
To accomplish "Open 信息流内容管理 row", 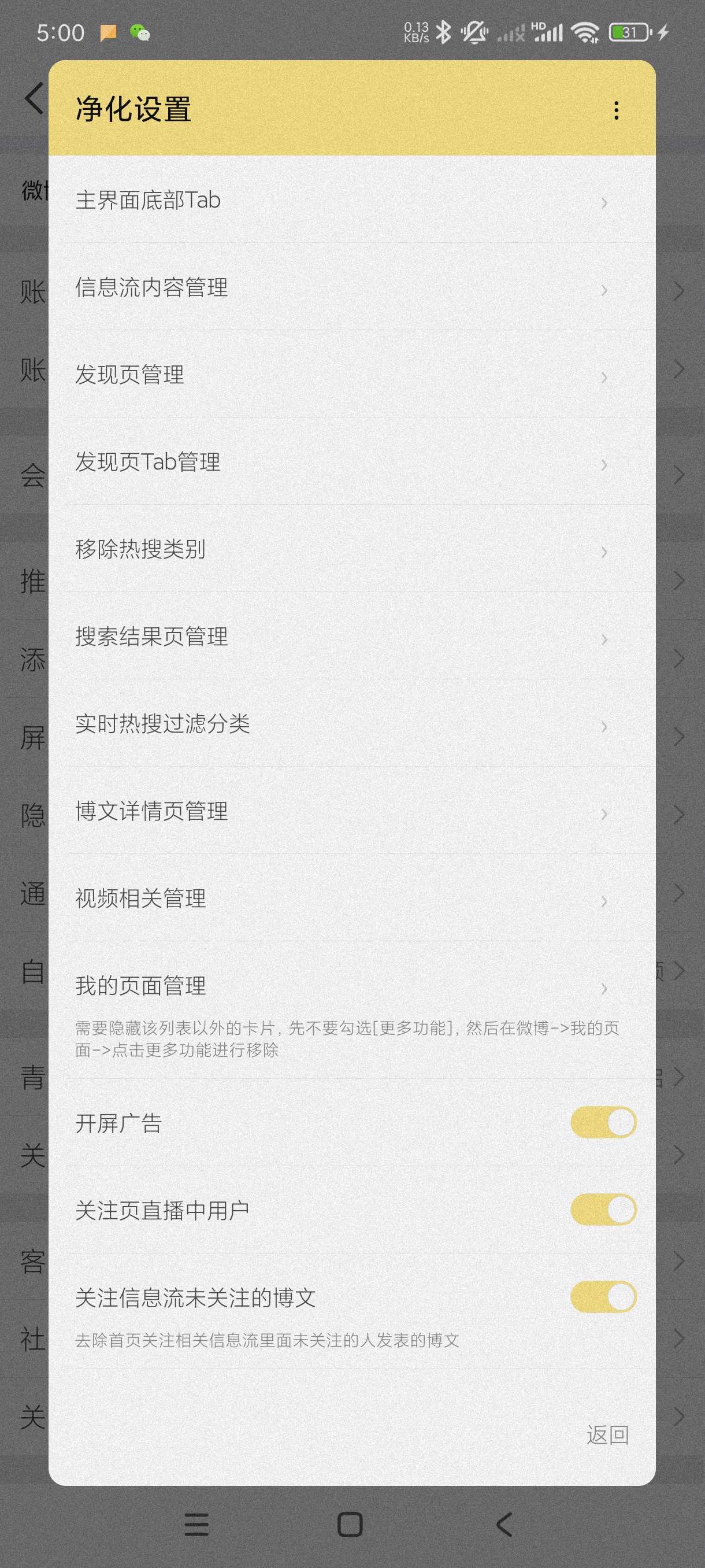I will (x=351, y=287).
